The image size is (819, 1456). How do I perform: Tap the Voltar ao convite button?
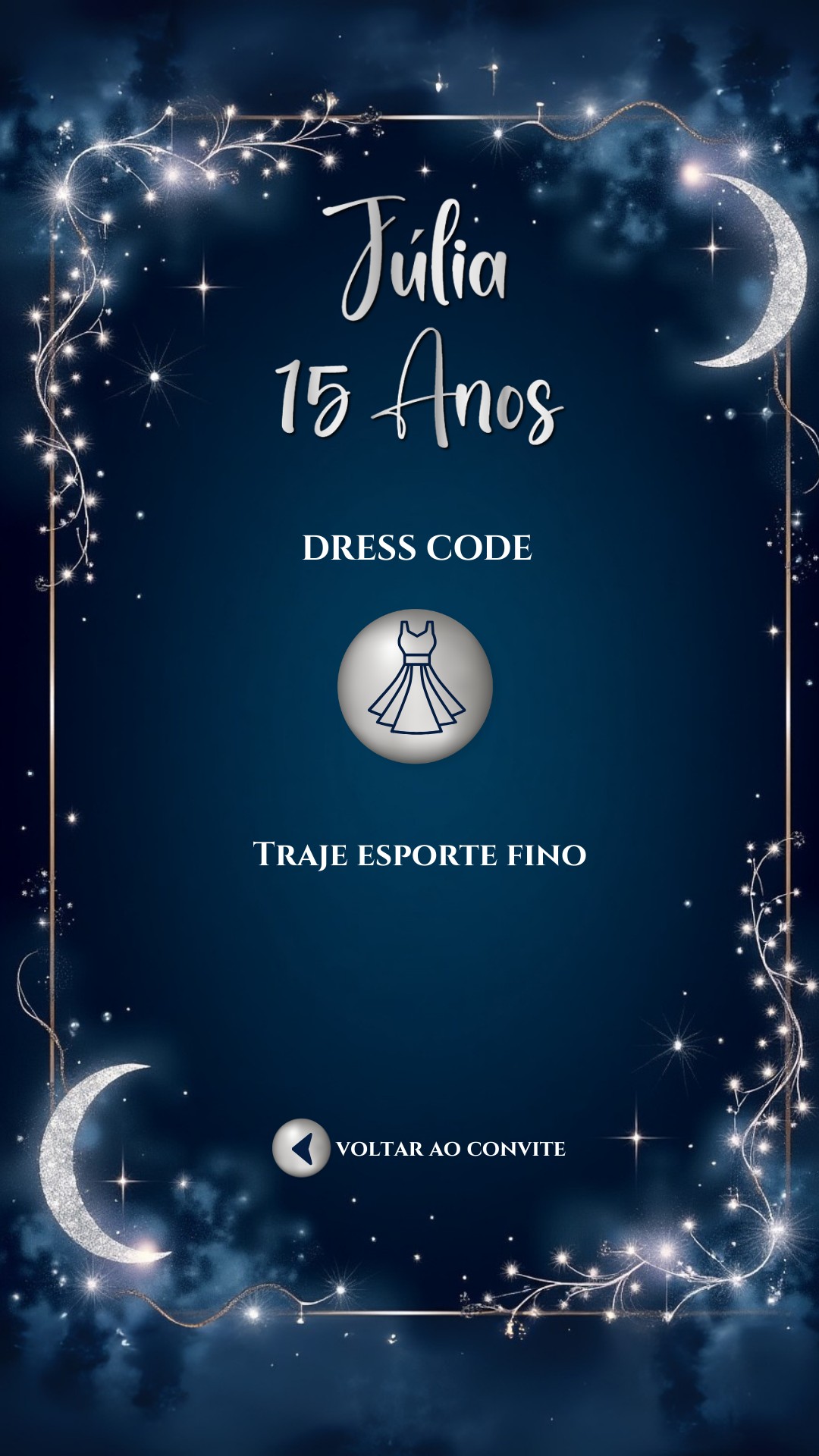419,1148
